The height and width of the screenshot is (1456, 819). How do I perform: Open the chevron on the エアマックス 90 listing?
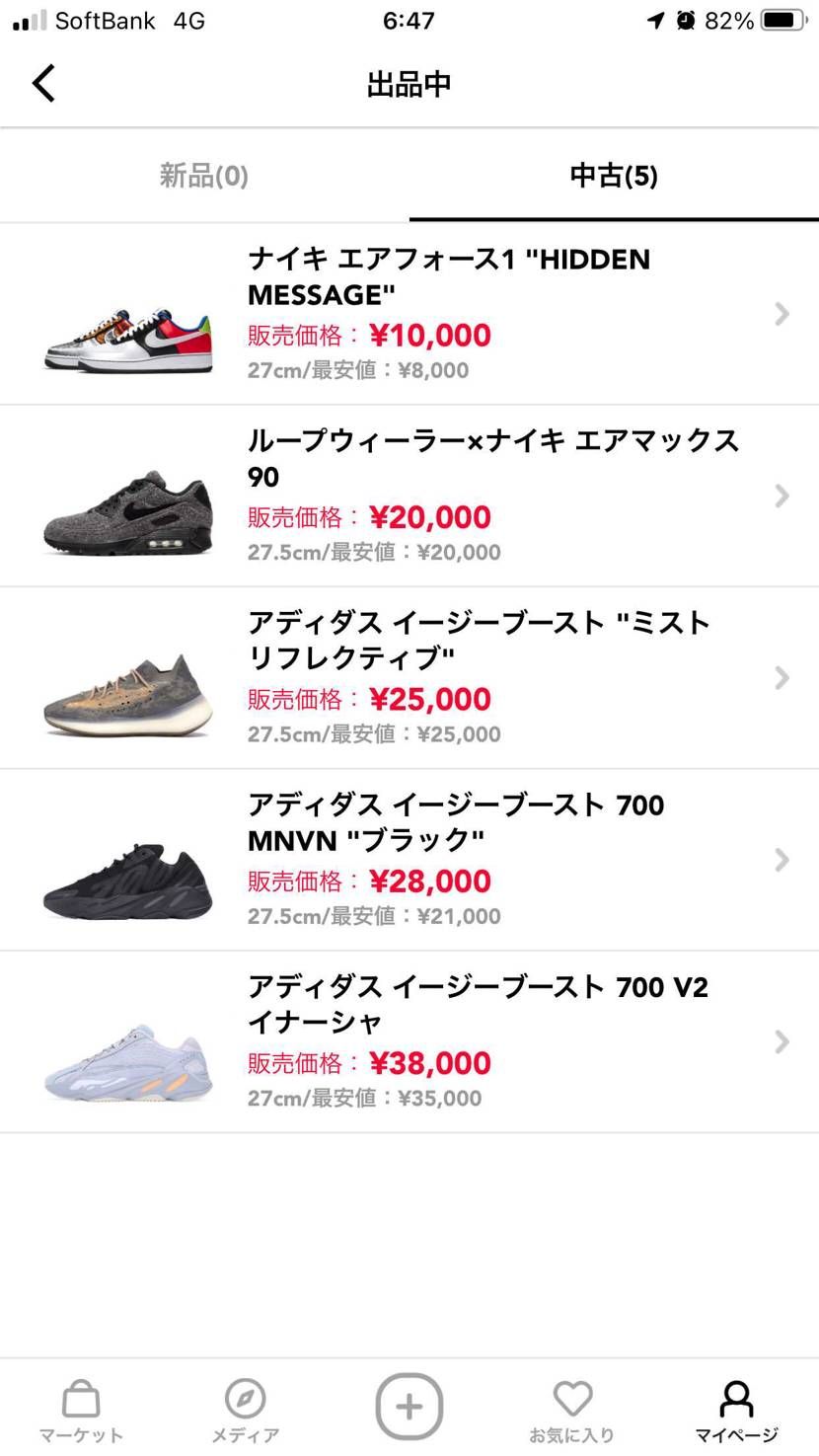pyautogui.click(x=782, y=496)
